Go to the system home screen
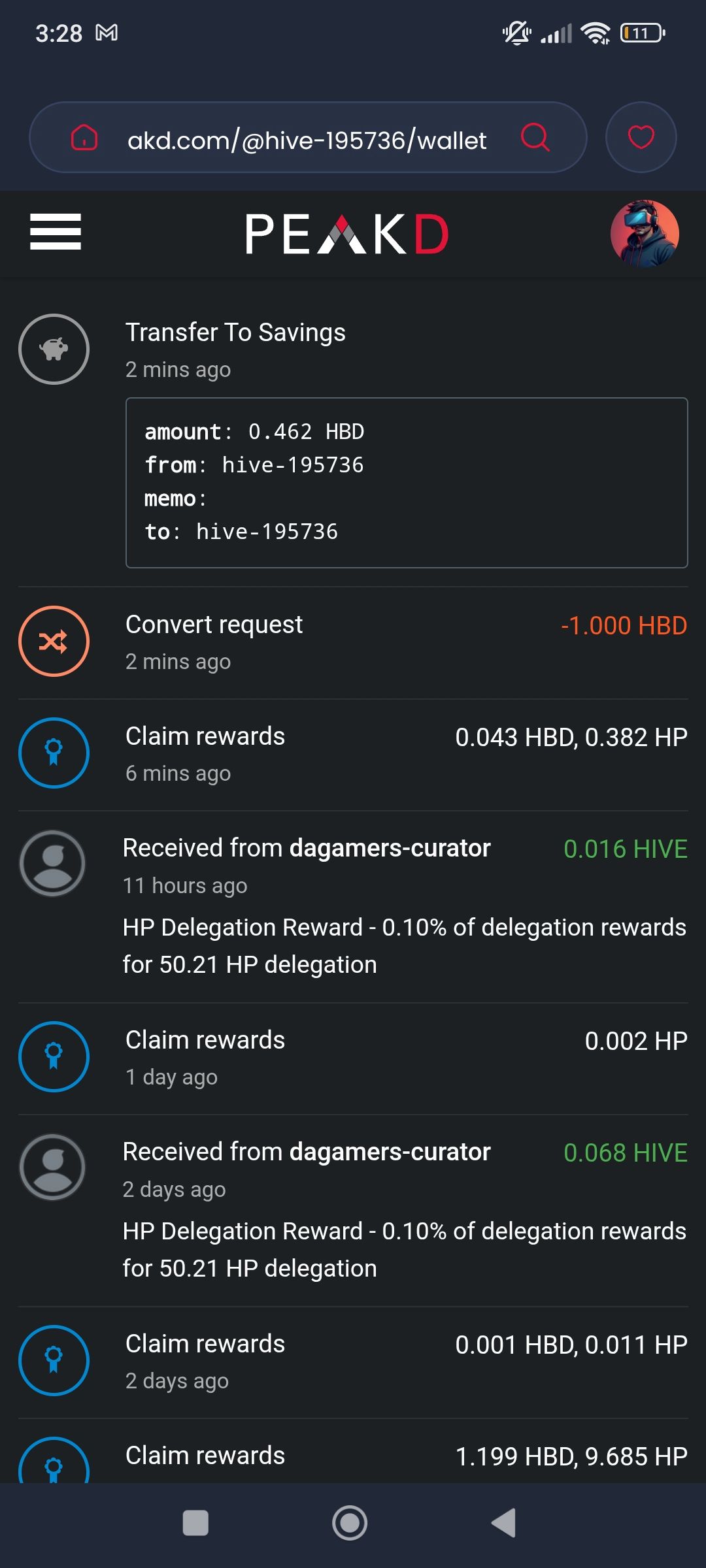Image resolution: width=706 pixels, height=1568 pixels. [x=350, y=1523]
